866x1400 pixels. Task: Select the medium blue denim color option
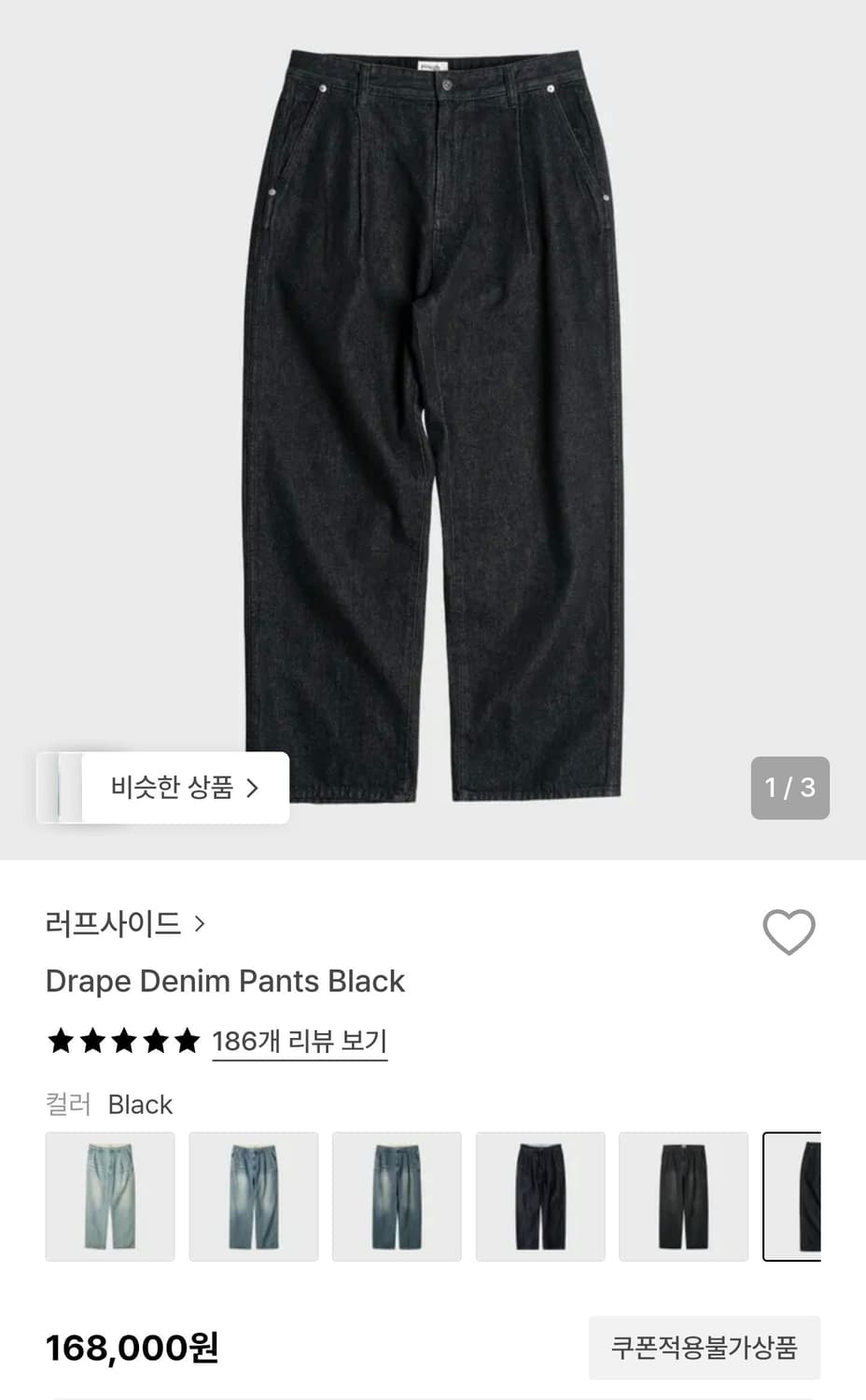(x=253, y=1197)
